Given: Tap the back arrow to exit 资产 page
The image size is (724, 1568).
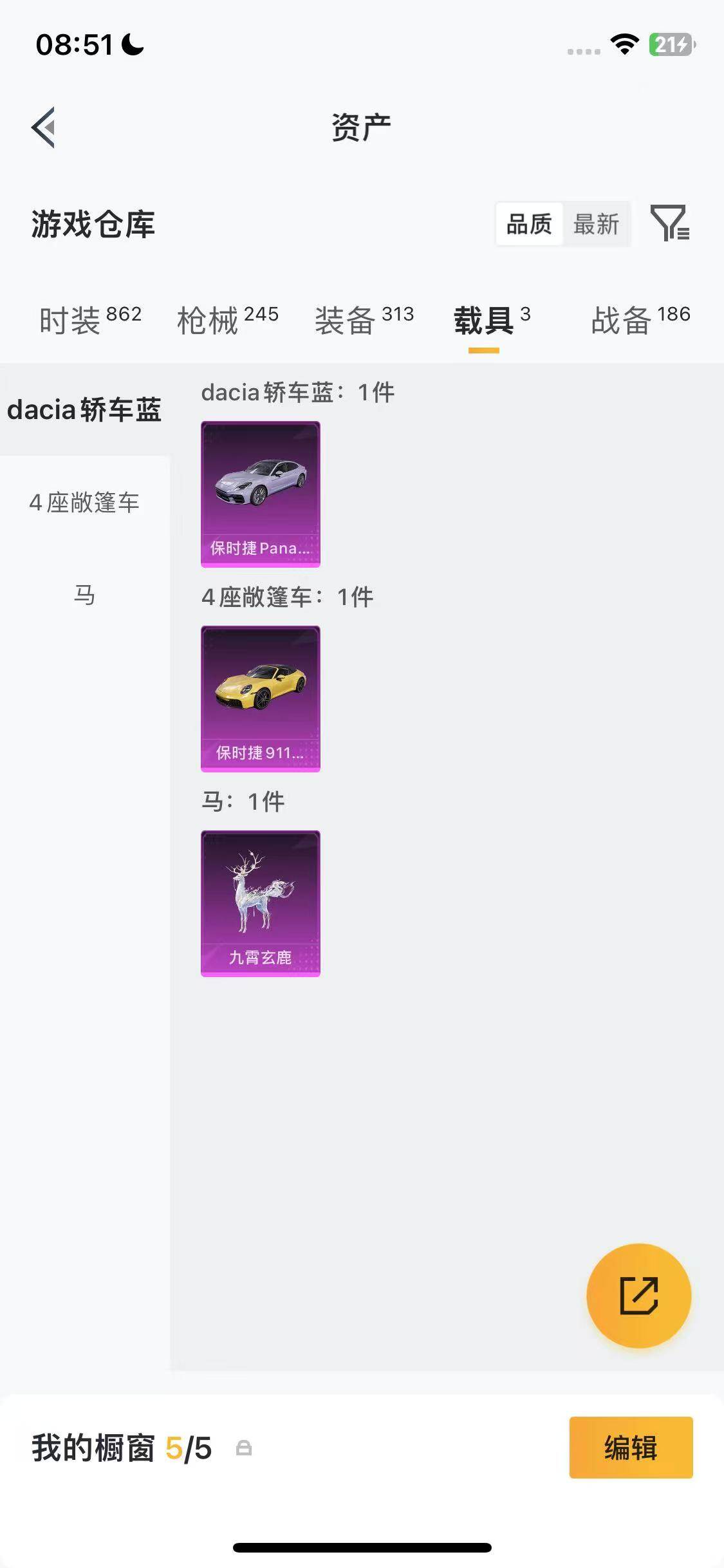Looking at the screenshot, I should [x=42, y=126].
